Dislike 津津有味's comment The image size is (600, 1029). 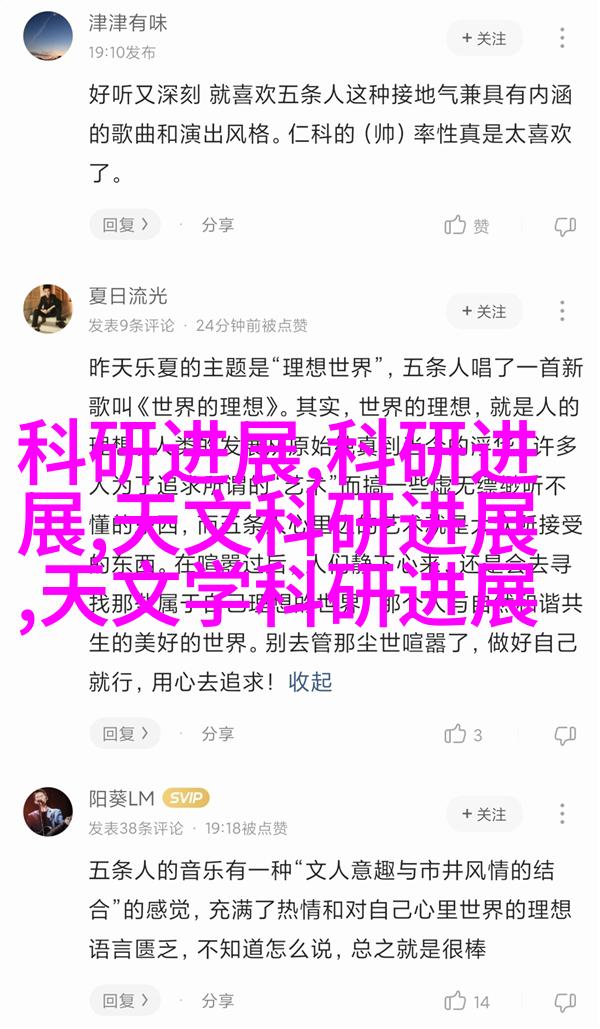point(565,225)
